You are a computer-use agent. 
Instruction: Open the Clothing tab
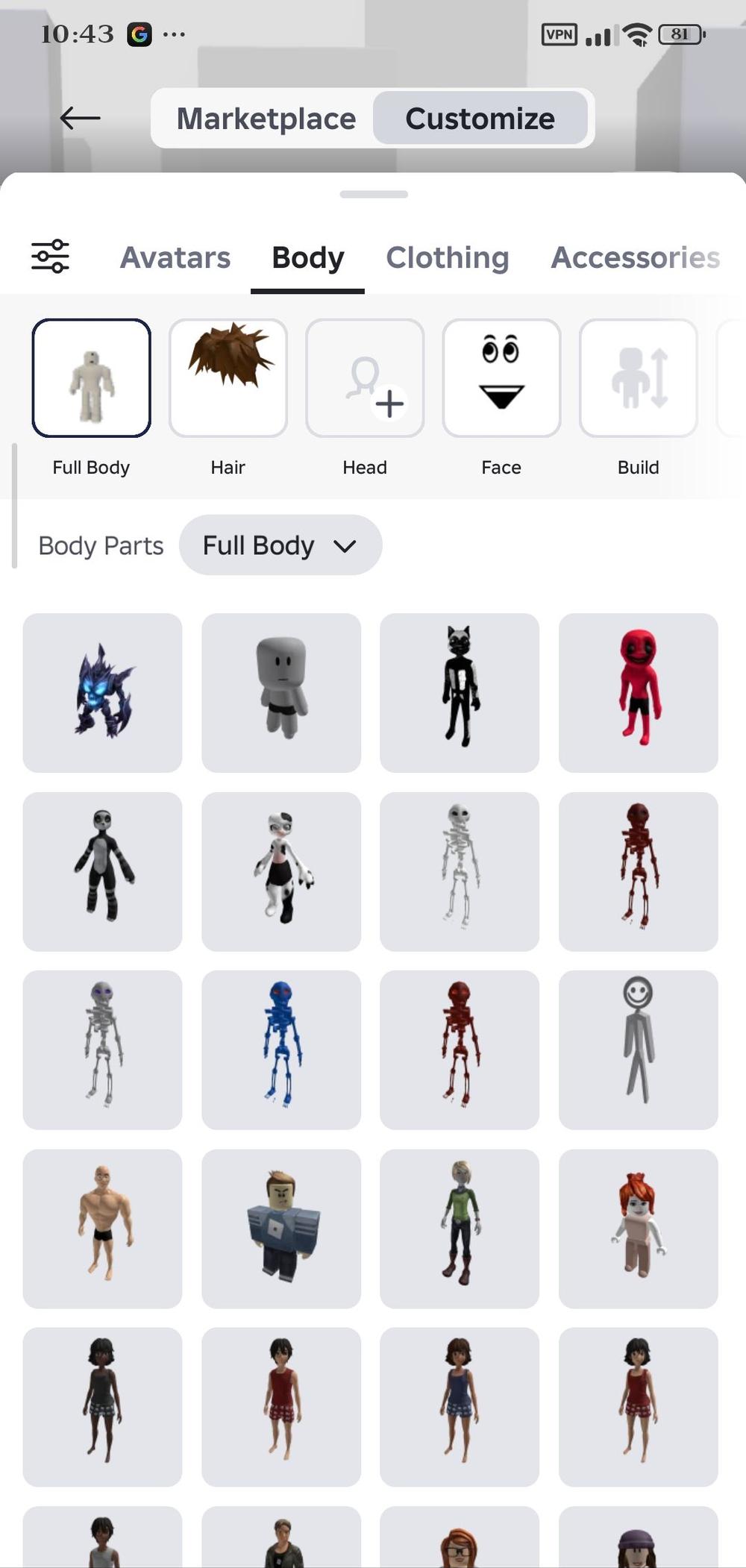(447, 257)
